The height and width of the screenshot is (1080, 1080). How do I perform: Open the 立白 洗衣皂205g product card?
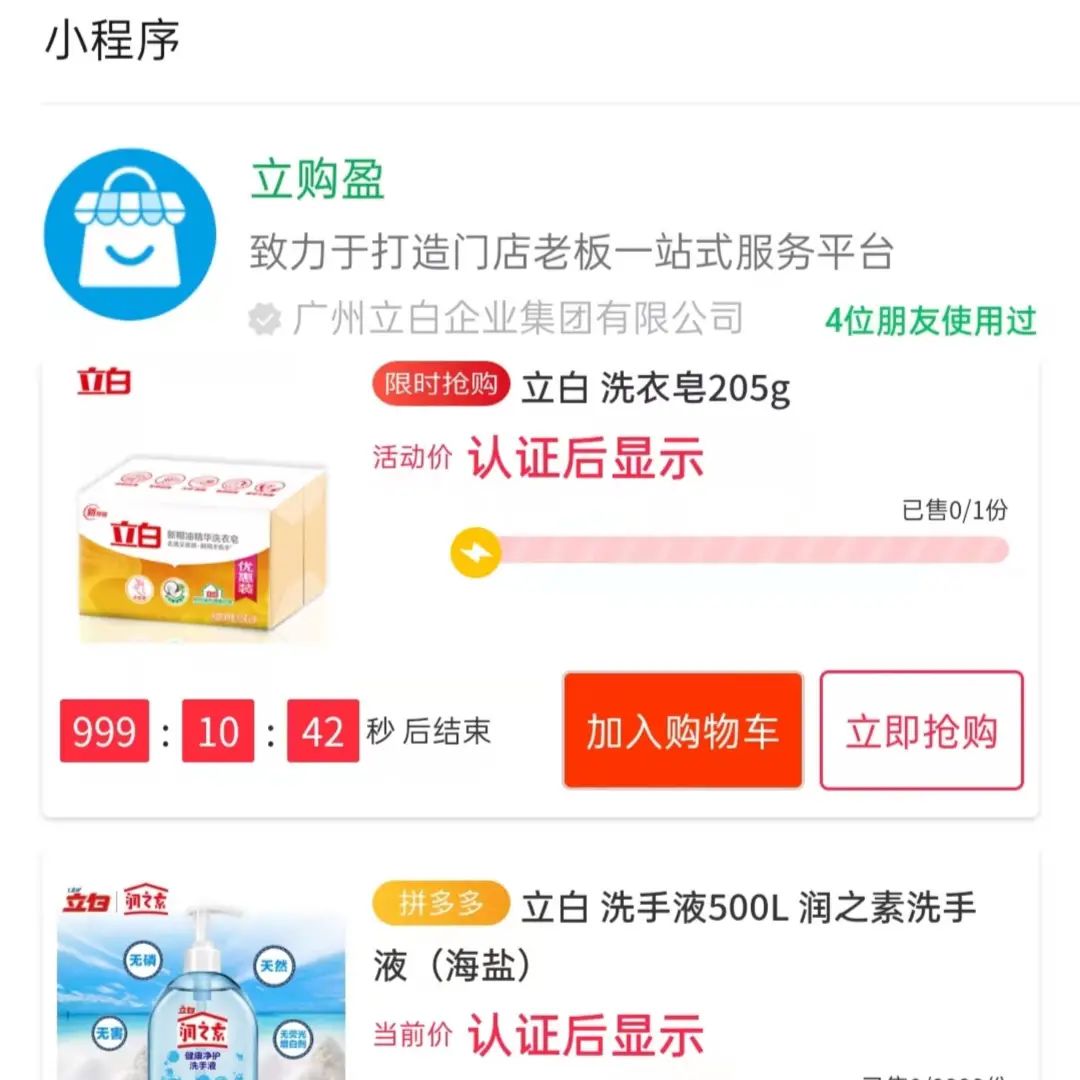coord(655,388)
